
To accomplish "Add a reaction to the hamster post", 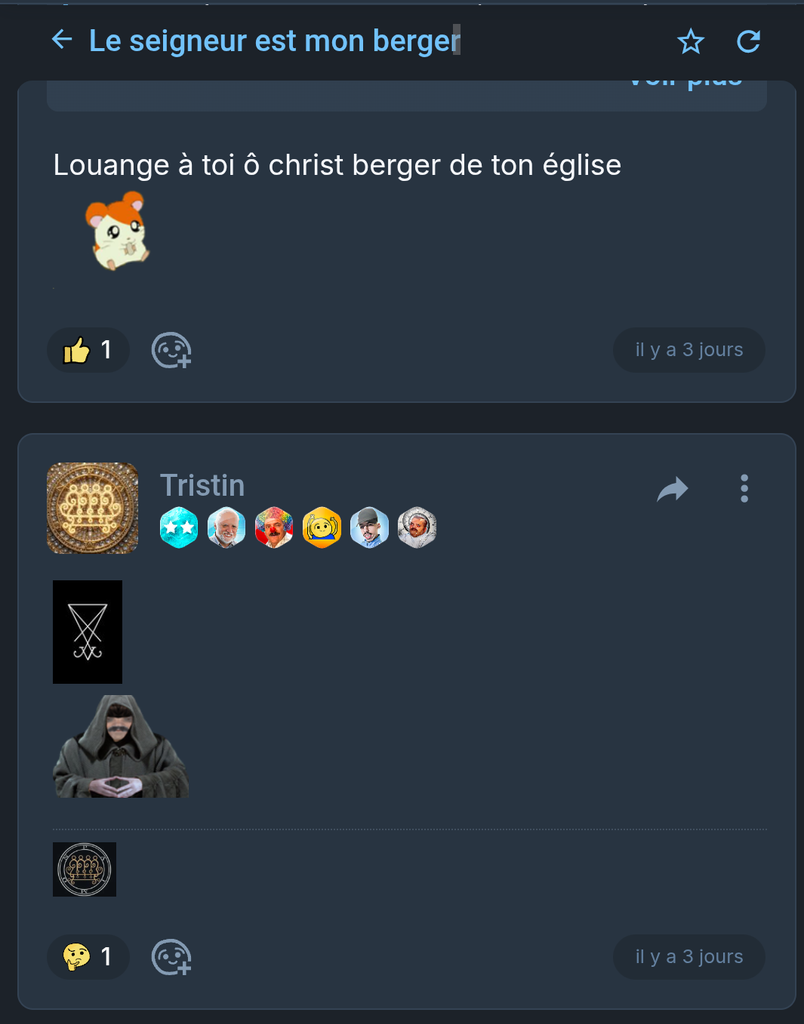I will pyautogui.click(x=171, y=351).
